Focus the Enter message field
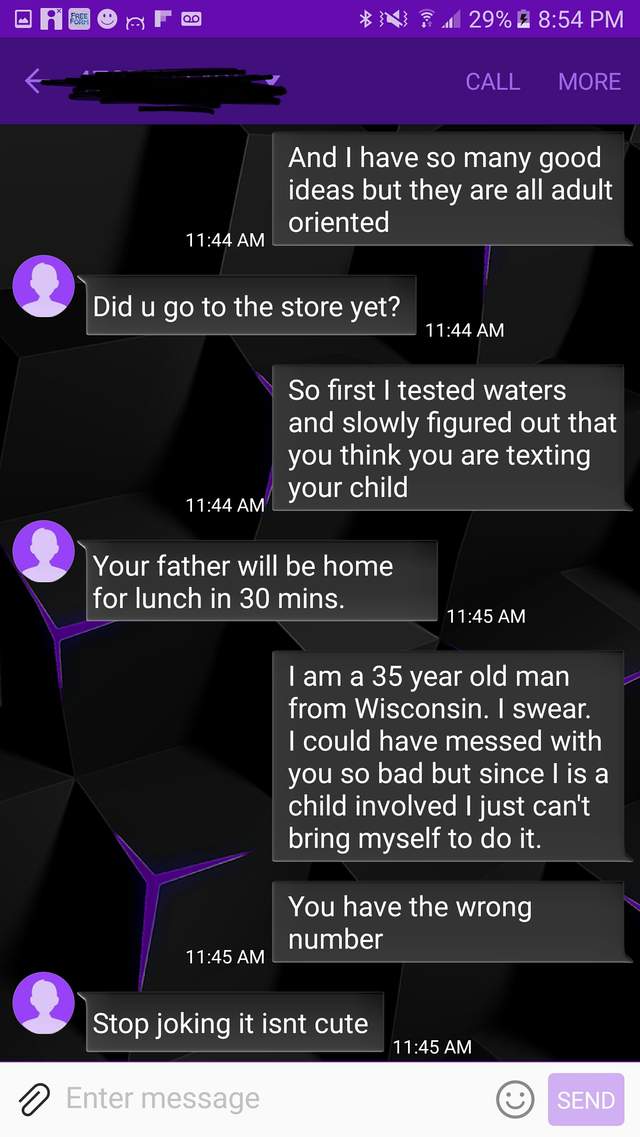Screen dimensions: 640x1137 [270, 1099]
